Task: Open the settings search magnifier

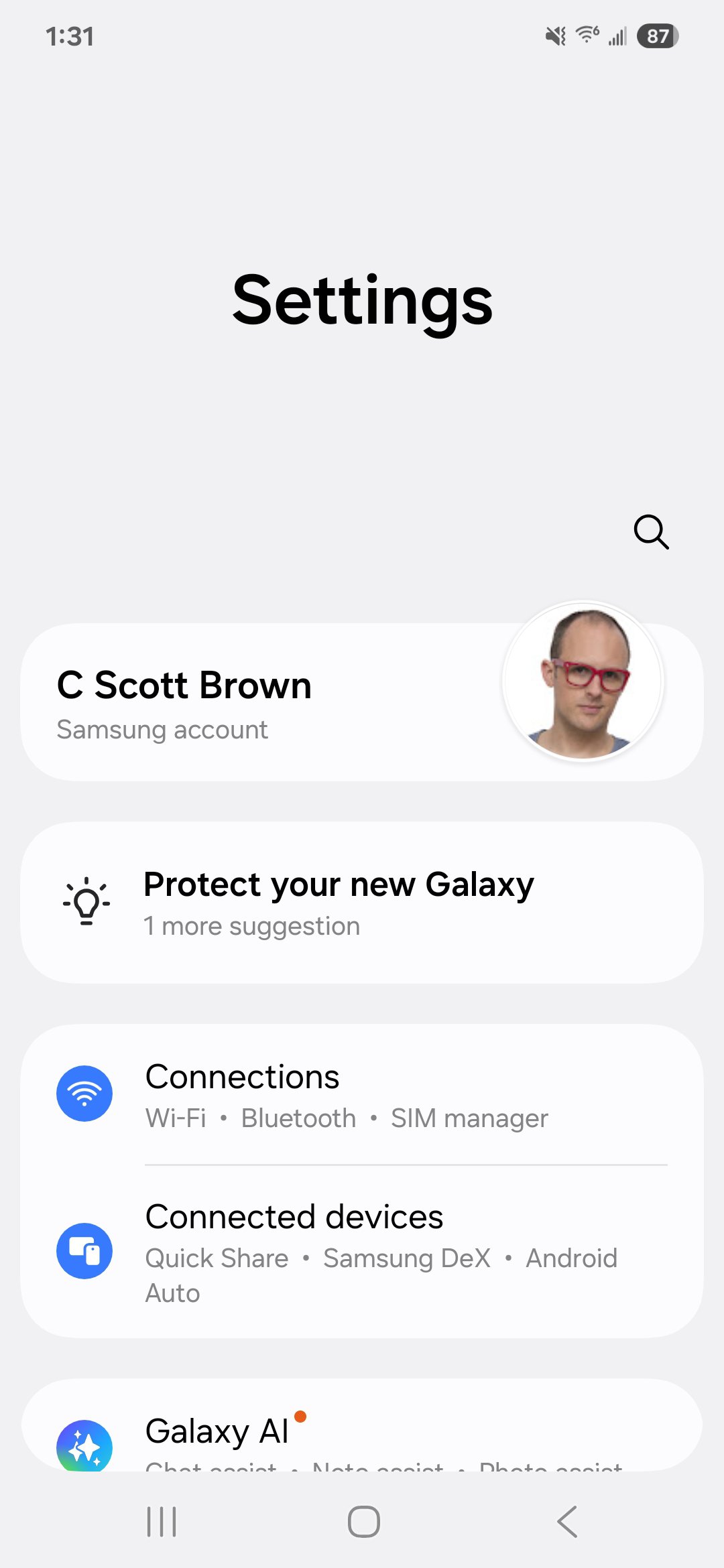Action: coord(651,532)
